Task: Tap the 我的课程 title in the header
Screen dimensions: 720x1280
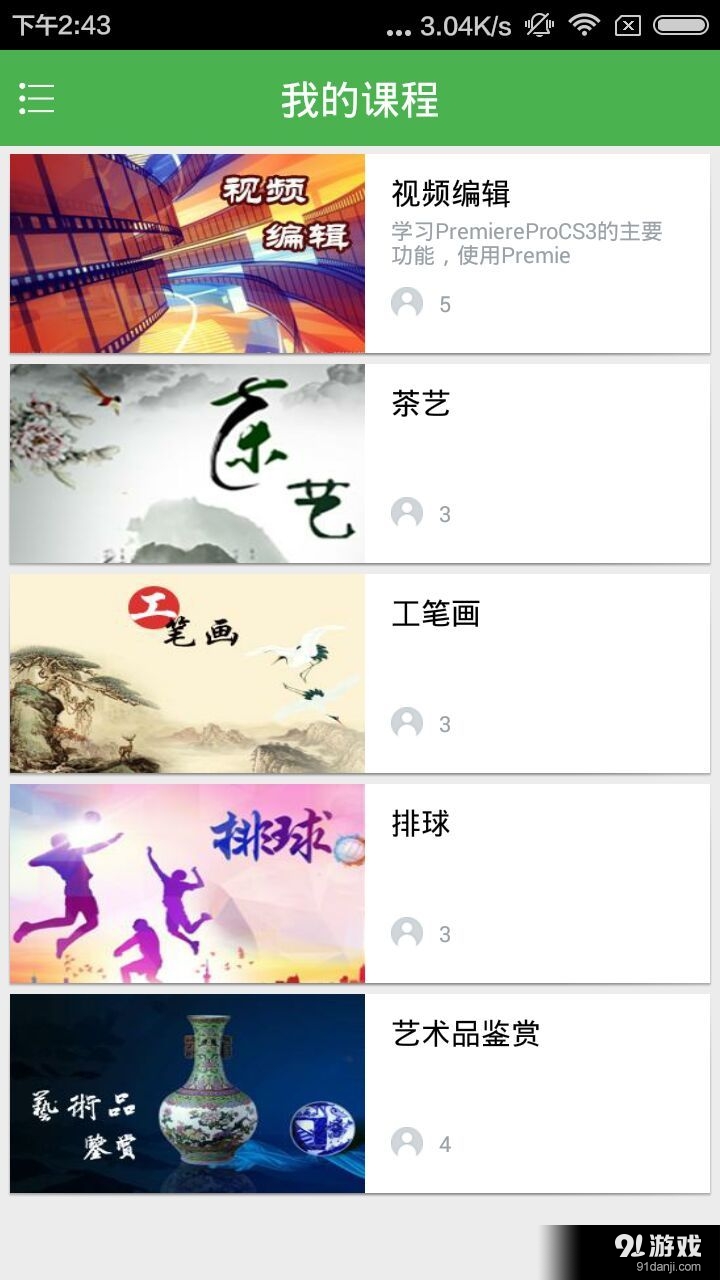Action: pyautogui.click(x=360, y=99)
